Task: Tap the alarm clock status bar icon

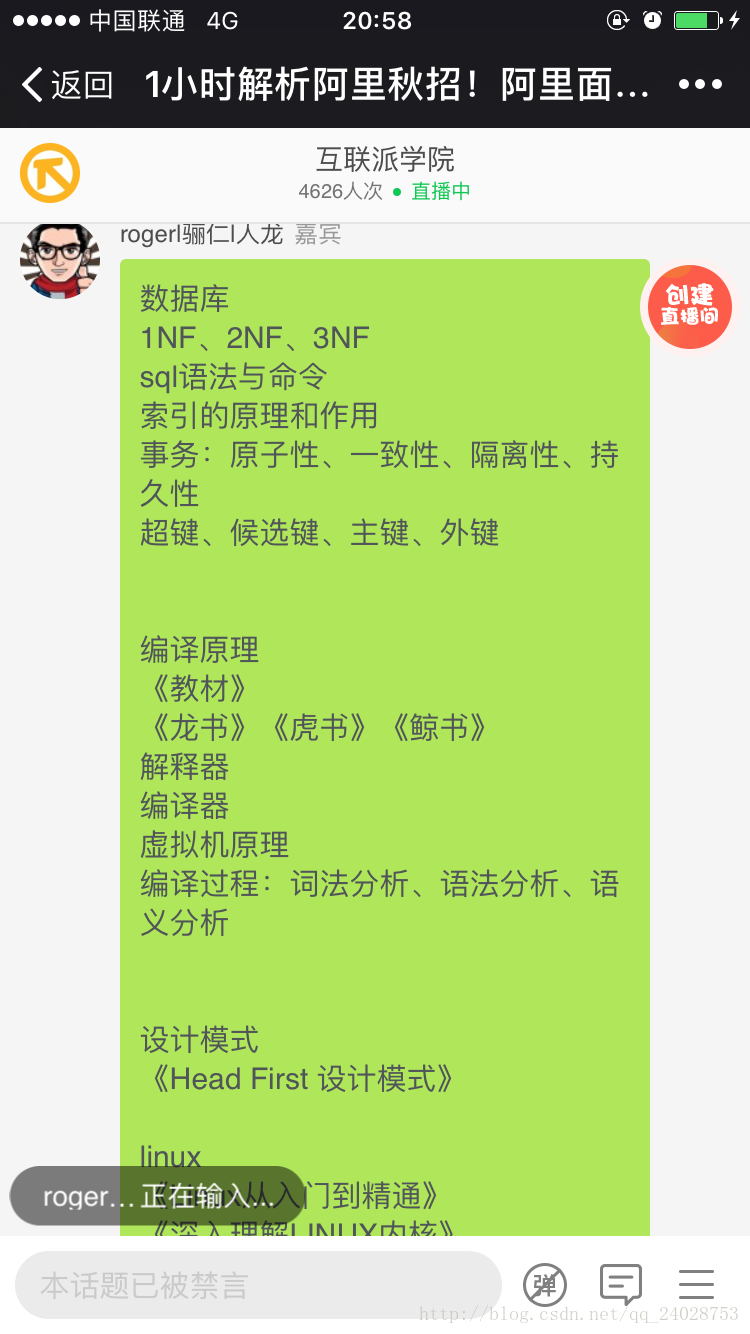Action: coord(650,18)
